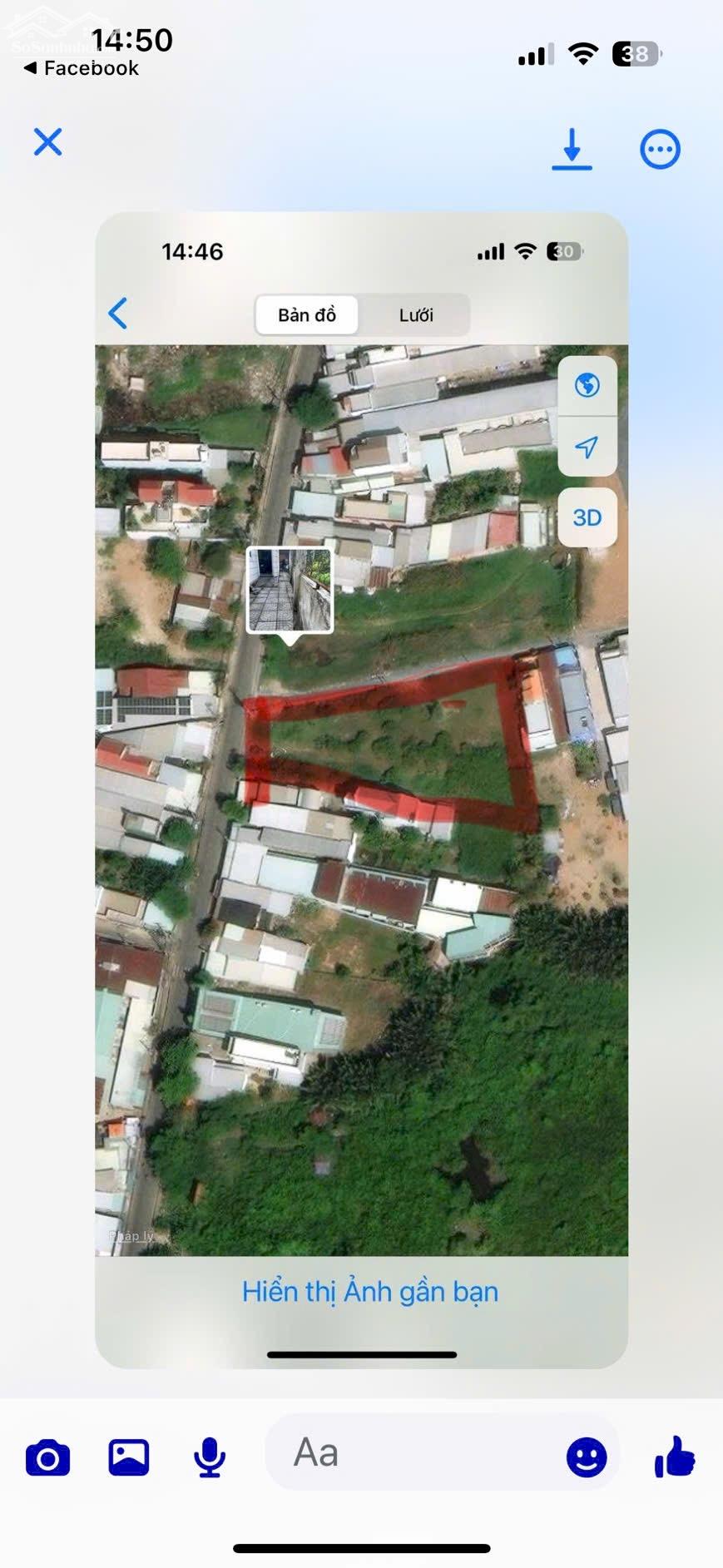Close the image viewer
This screenshot has width=723, height=1568.
click(x=47, y=142)
